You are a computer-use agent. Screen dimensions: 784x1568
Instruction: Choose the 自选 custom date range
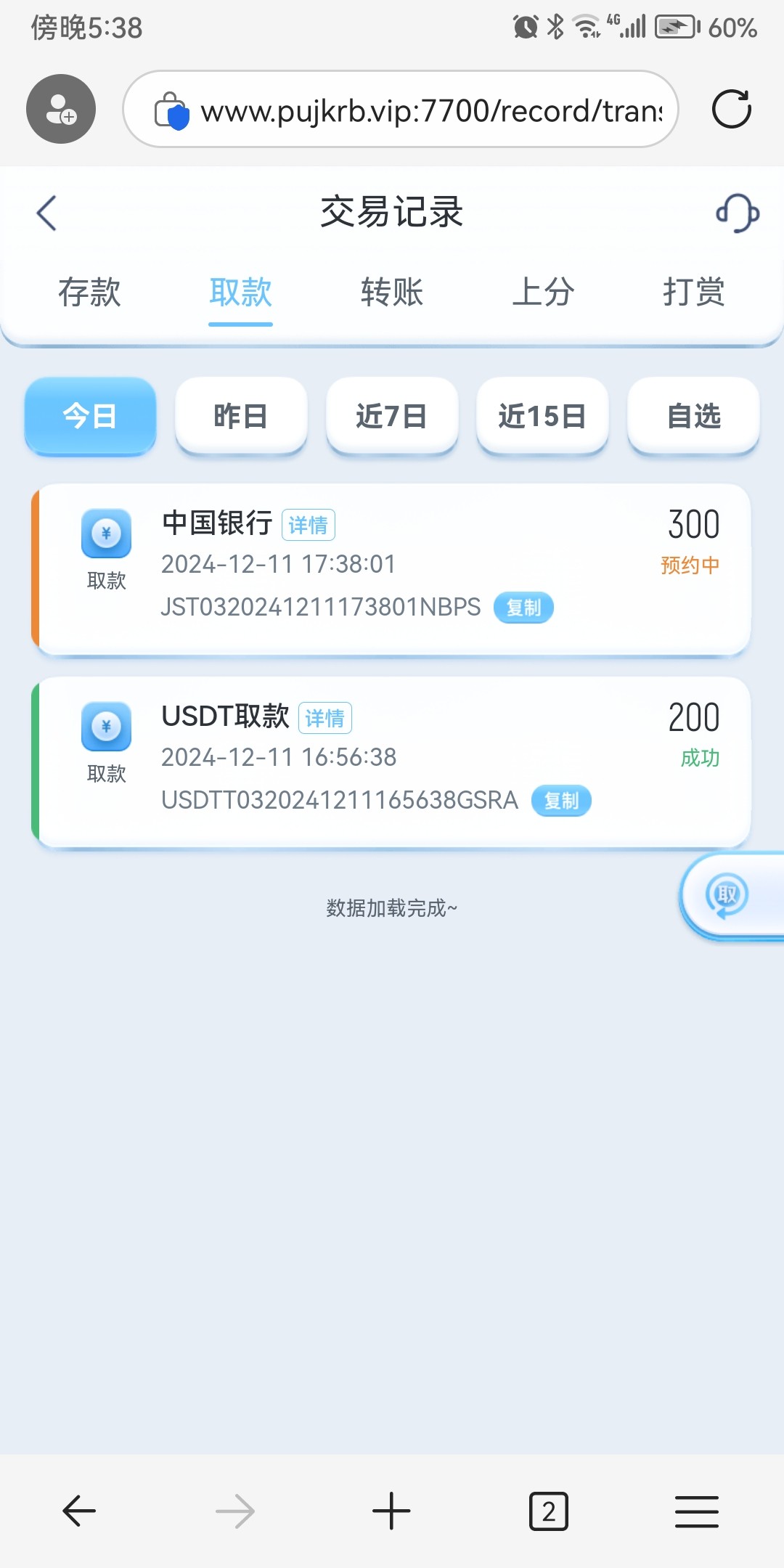[693, 416]
